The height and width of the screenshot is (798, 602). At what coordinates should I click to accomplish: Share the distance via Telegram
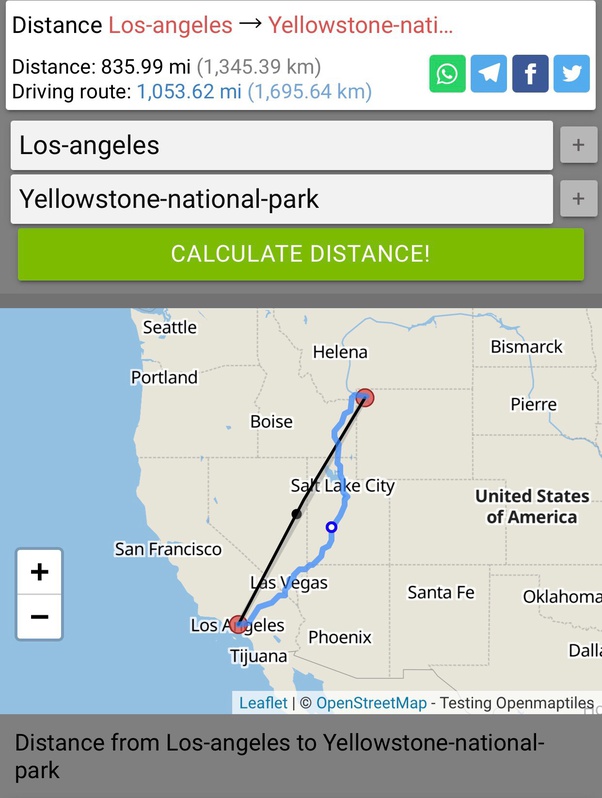(x=489, y=74)
